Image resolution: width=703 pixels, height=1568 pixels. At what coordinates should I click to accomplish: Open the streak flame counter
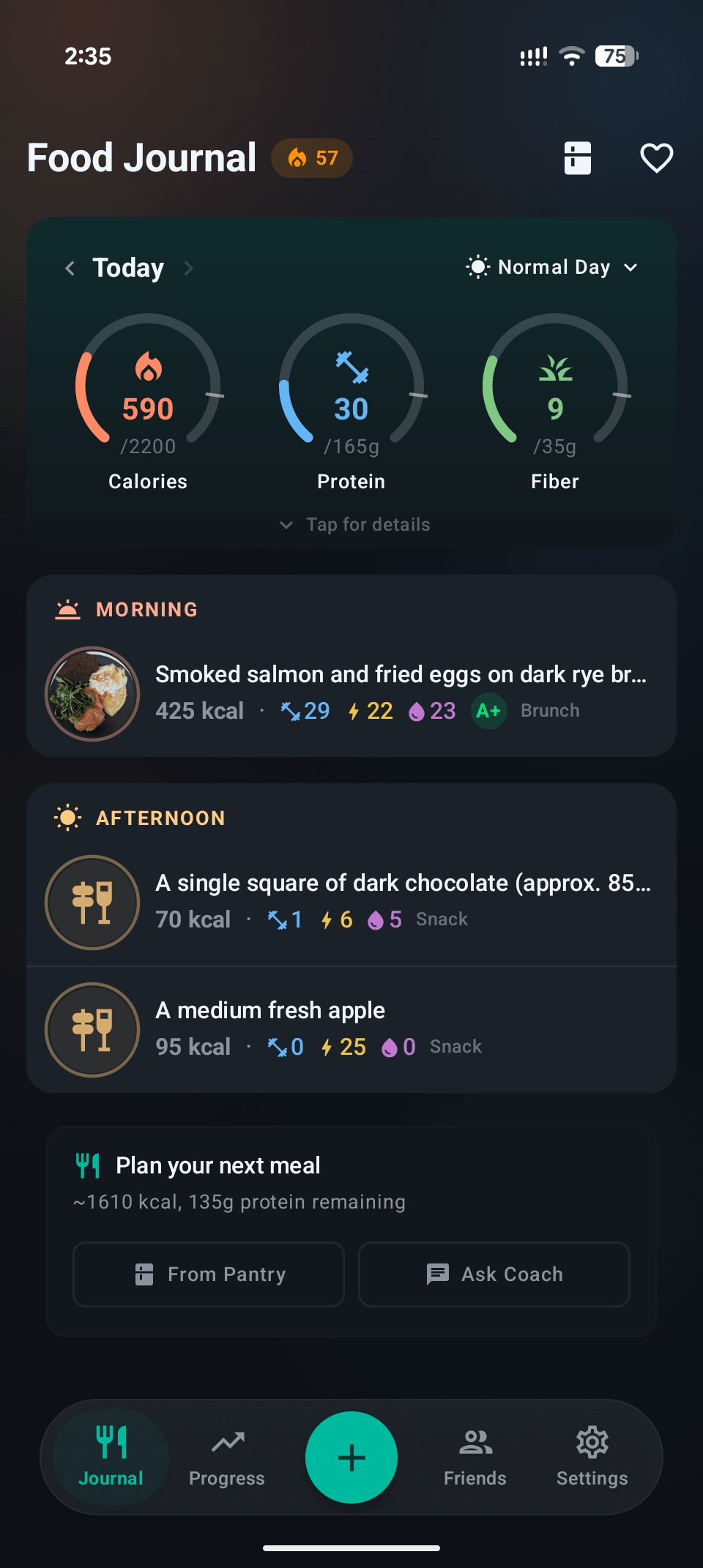click(311, 157)
